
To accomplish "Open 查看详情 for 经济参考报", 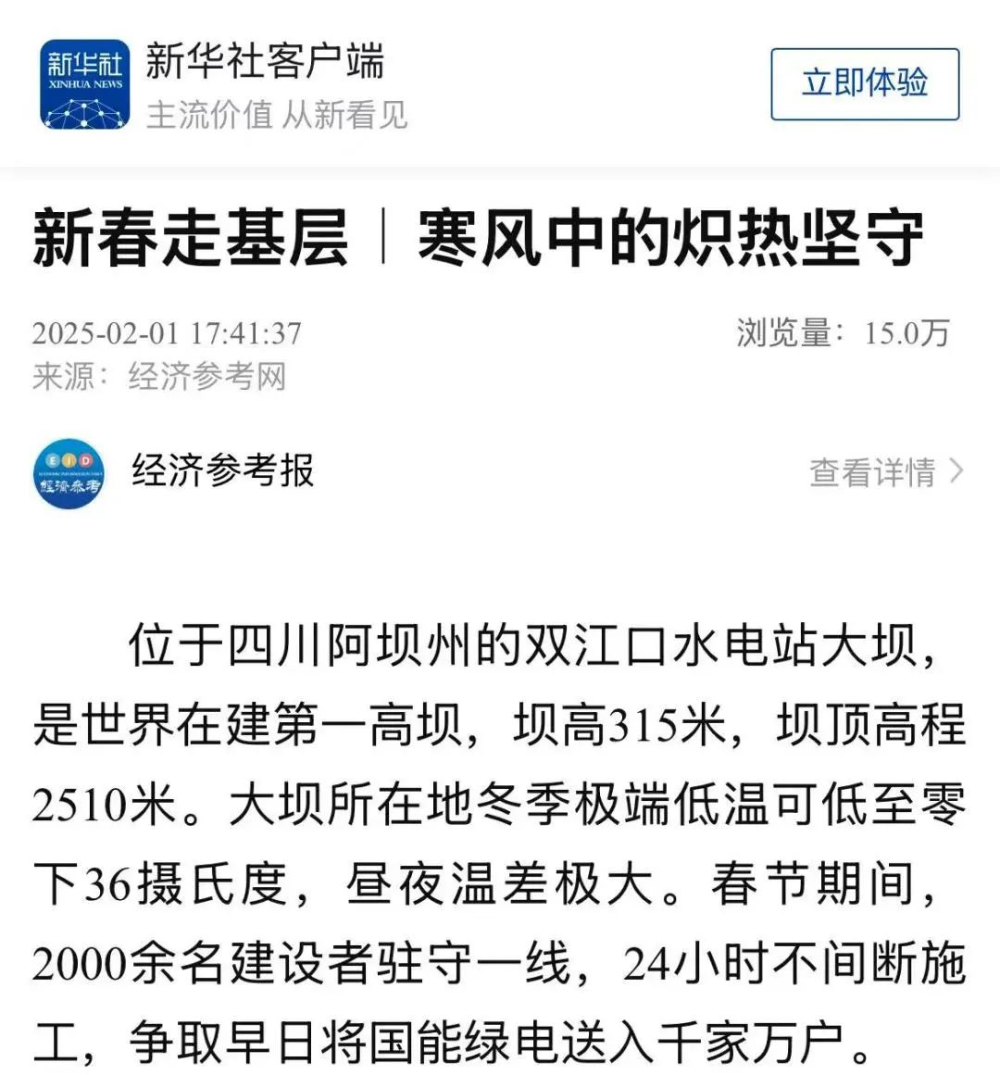I will coord(885,471).
